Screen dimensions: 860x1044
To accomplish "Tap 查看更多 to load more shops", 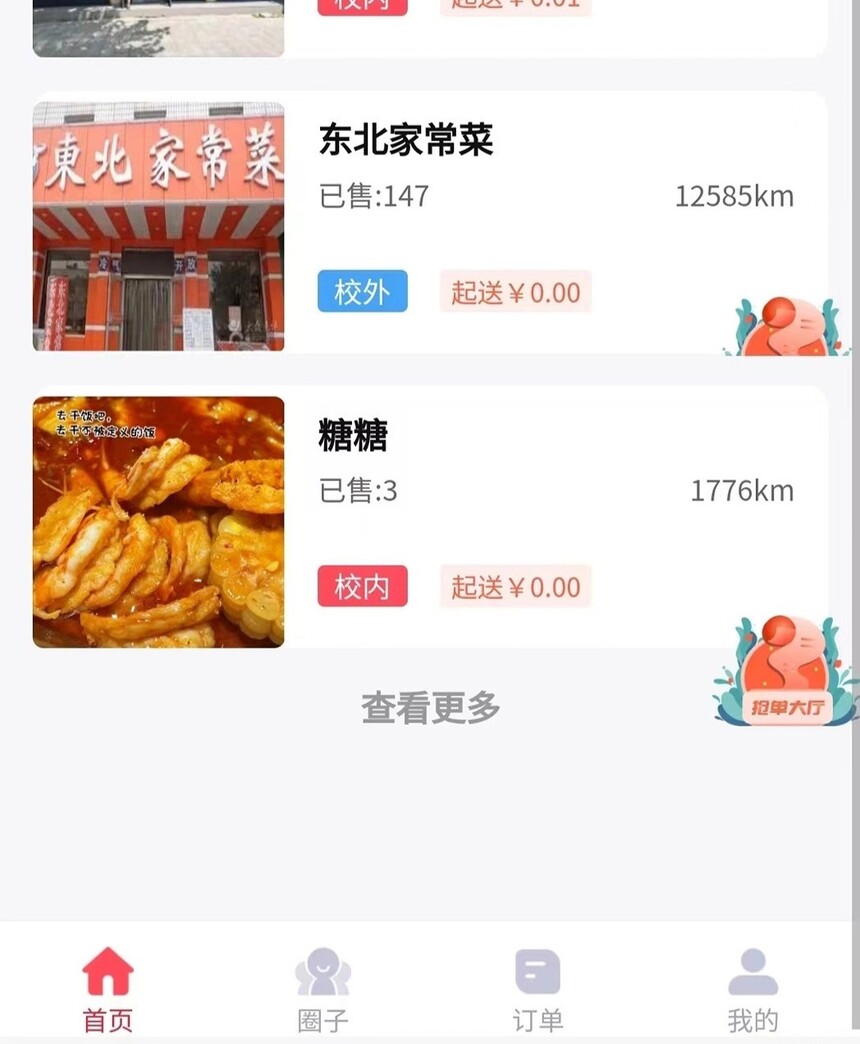I will click(x=430, y=708).
